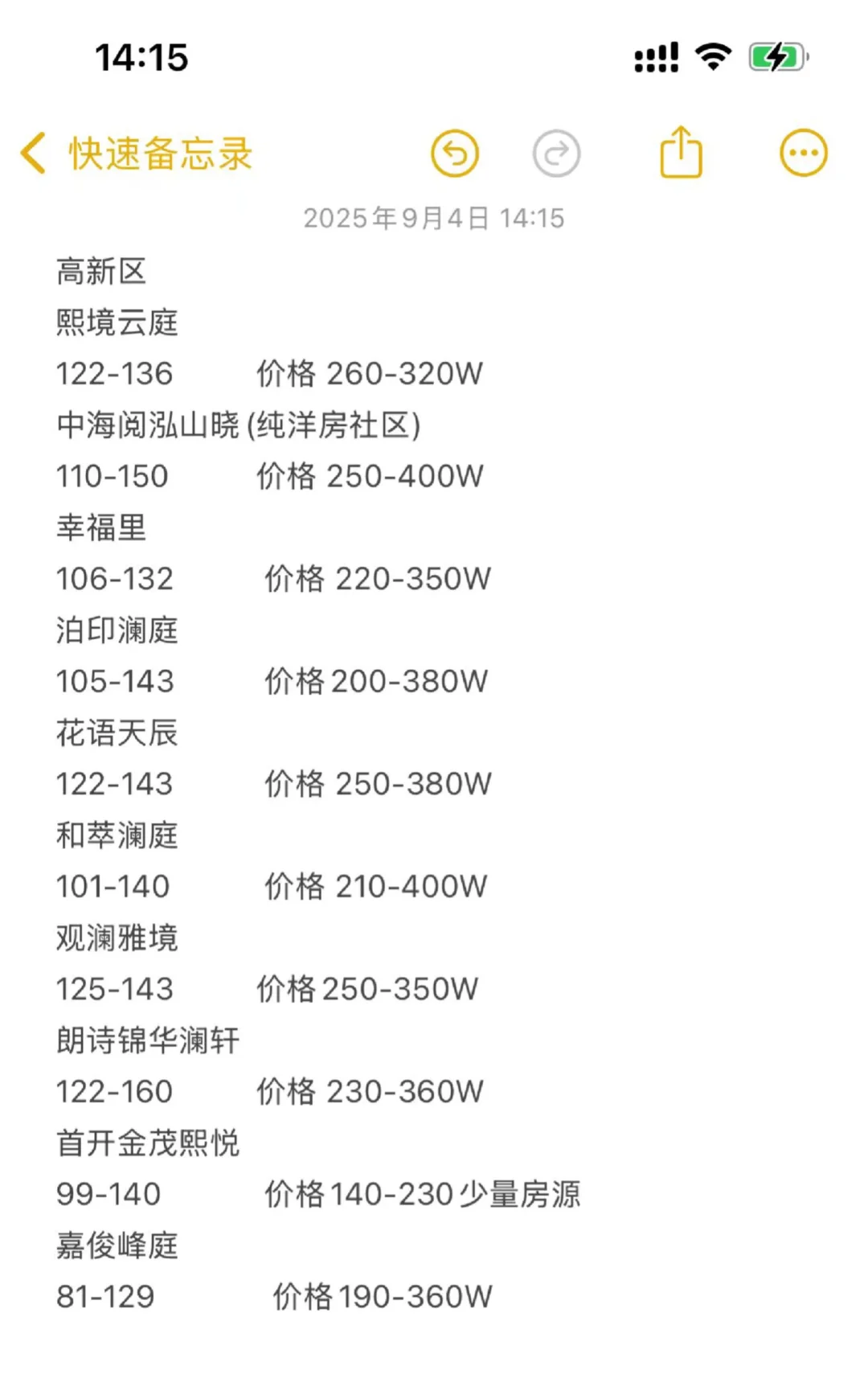Undo the last edit

tap(455, 153)
